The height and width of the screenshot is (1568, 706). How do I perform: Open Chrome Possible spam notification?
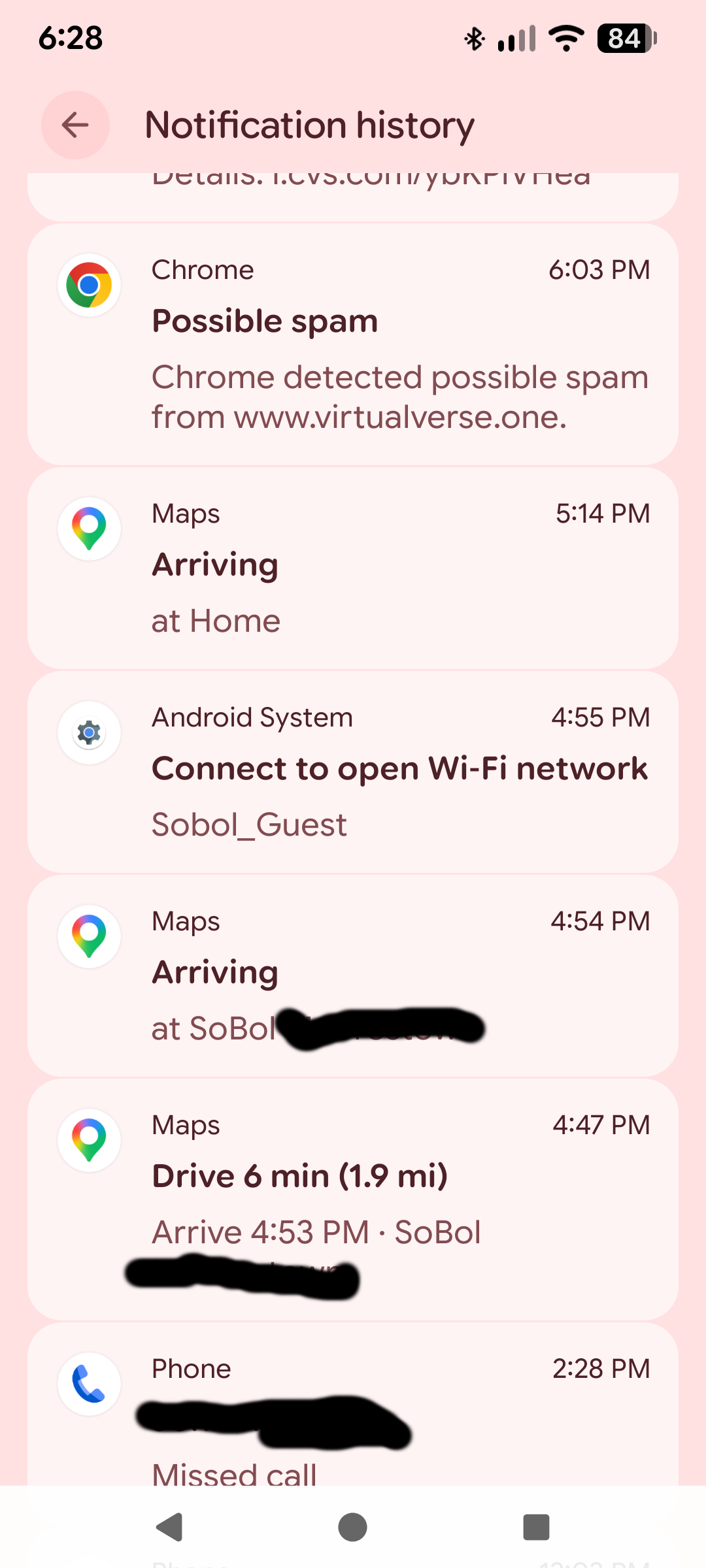[x=353, y=344]
